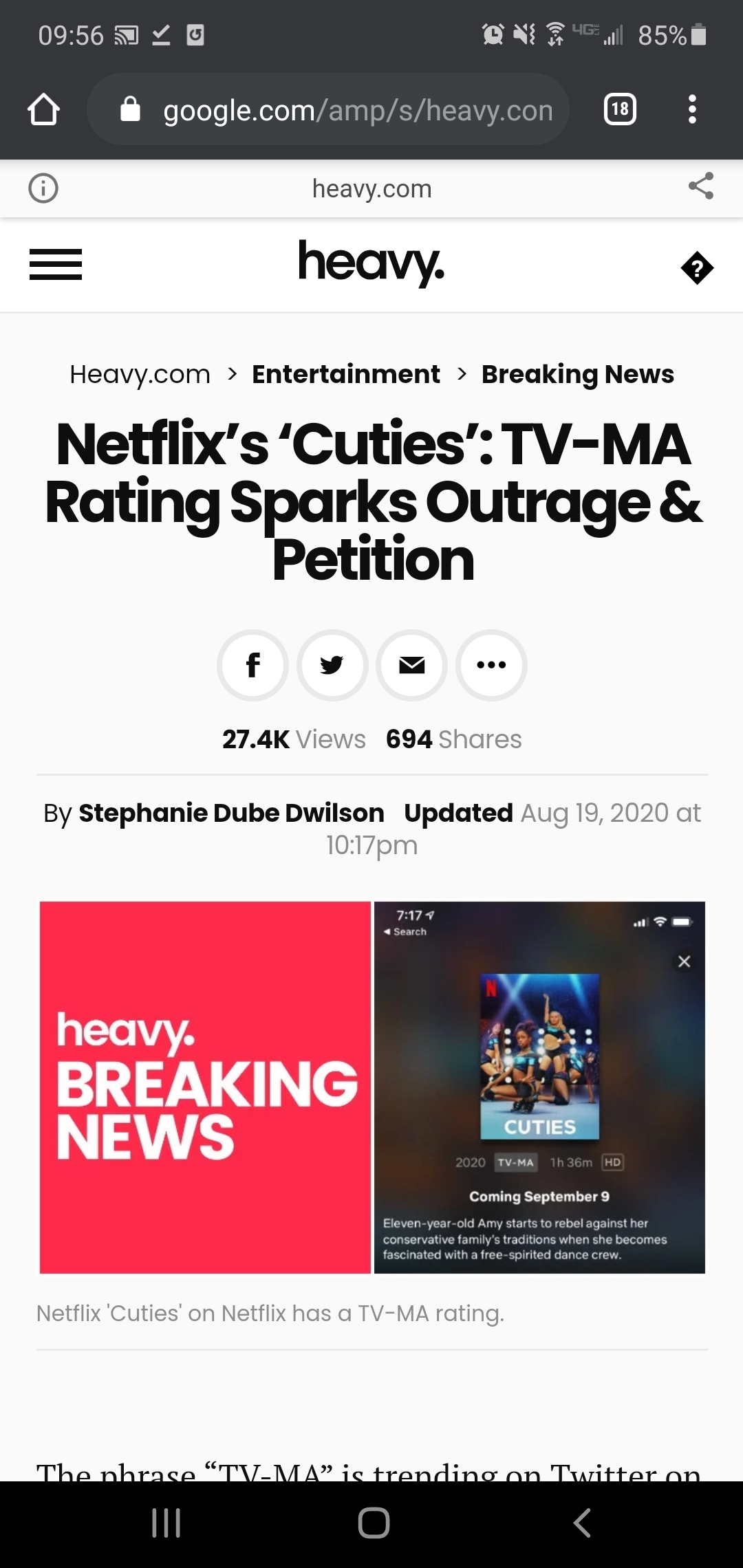
Task: View AMP page info icon
Action: pyautogui.click(x=43, y=188)
